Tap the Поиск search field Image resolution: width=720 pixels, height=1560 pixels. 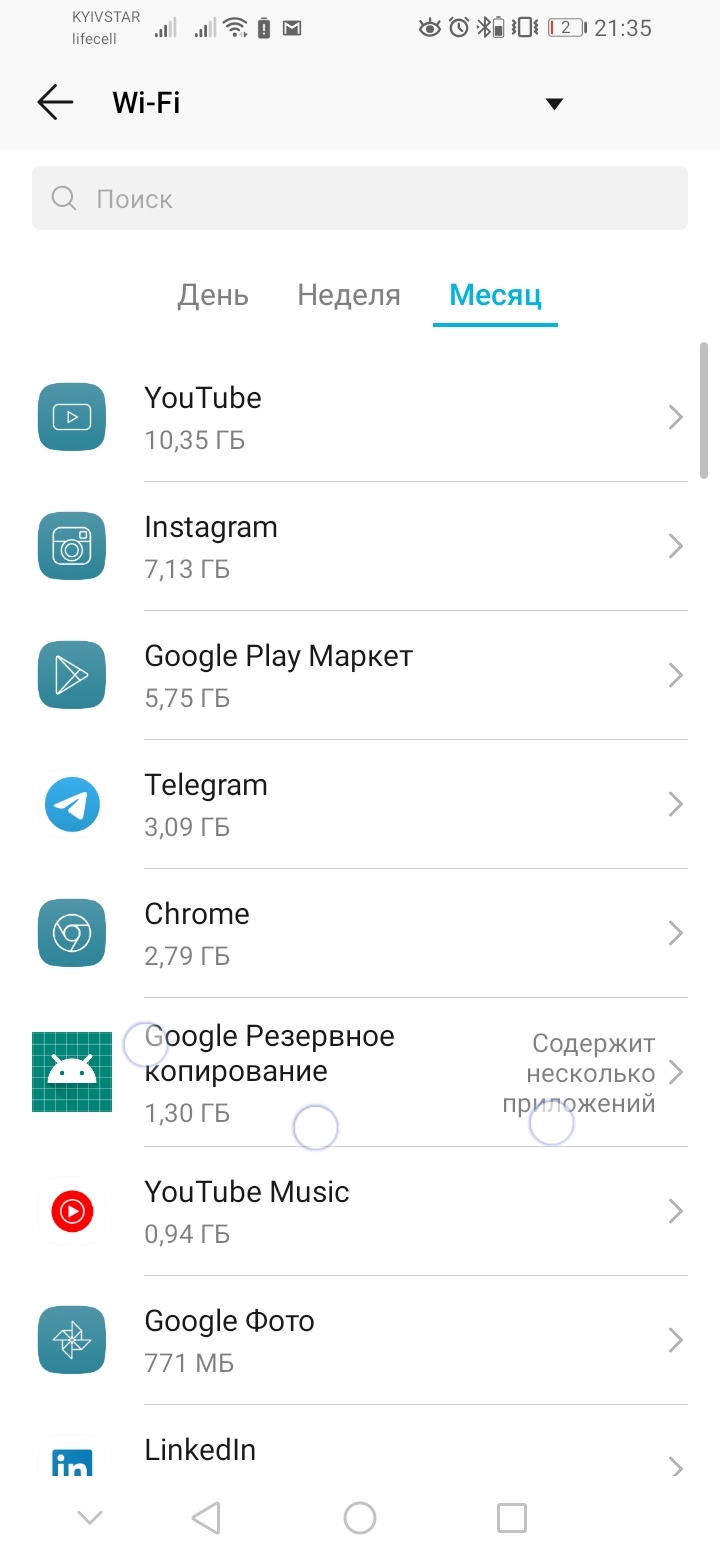[x=360, y=199]
